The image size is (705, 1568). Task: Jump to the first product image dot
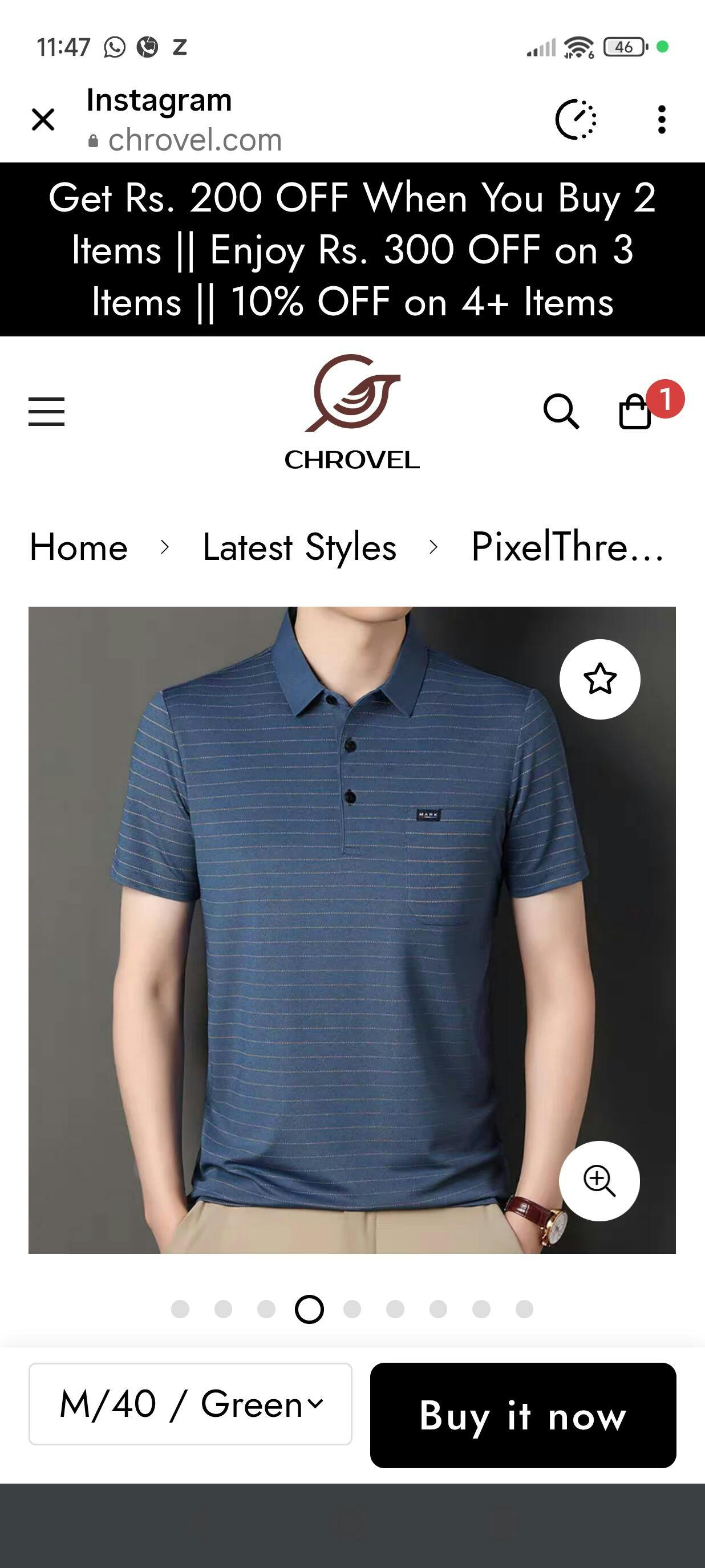(180, 1309)
